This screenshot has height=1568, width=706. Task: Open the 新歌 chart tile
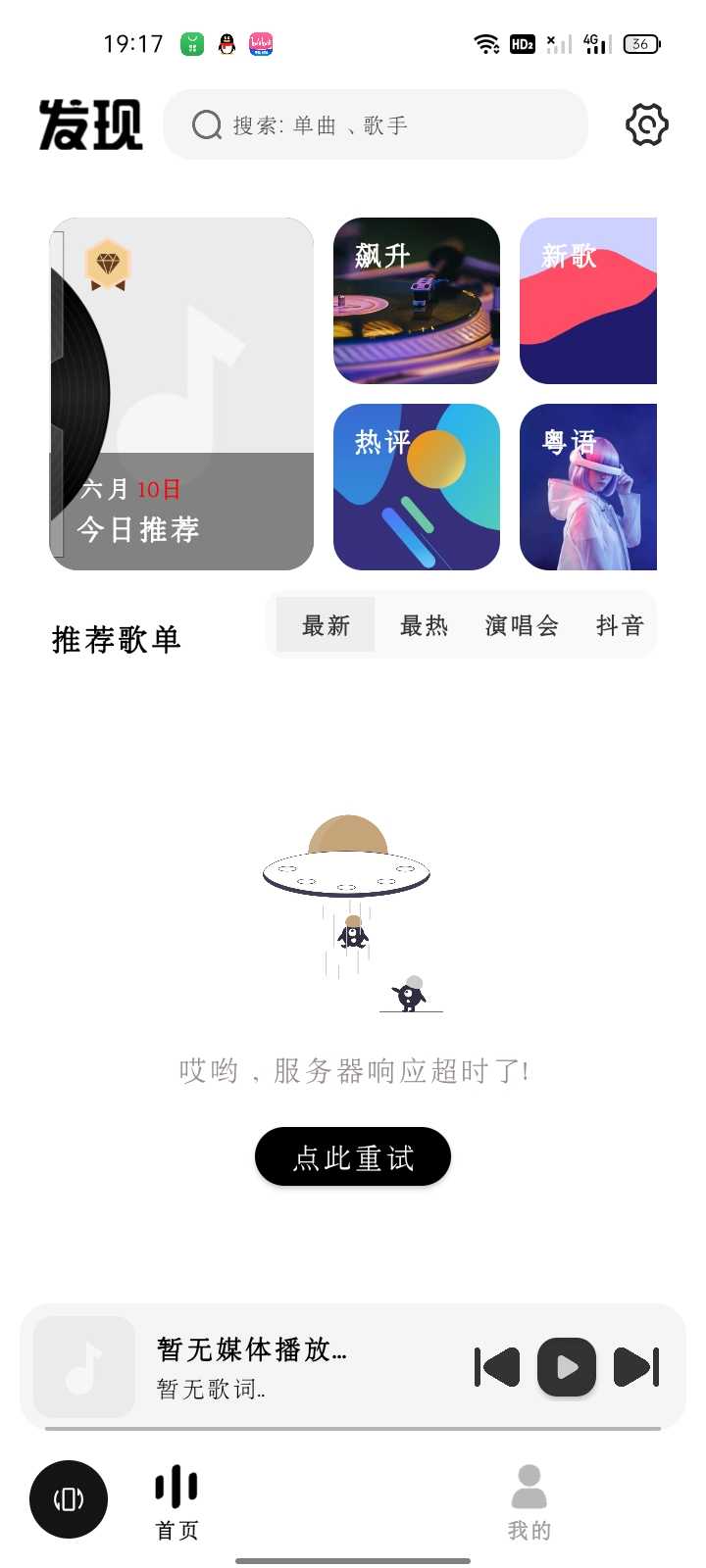tap(588, 301)
